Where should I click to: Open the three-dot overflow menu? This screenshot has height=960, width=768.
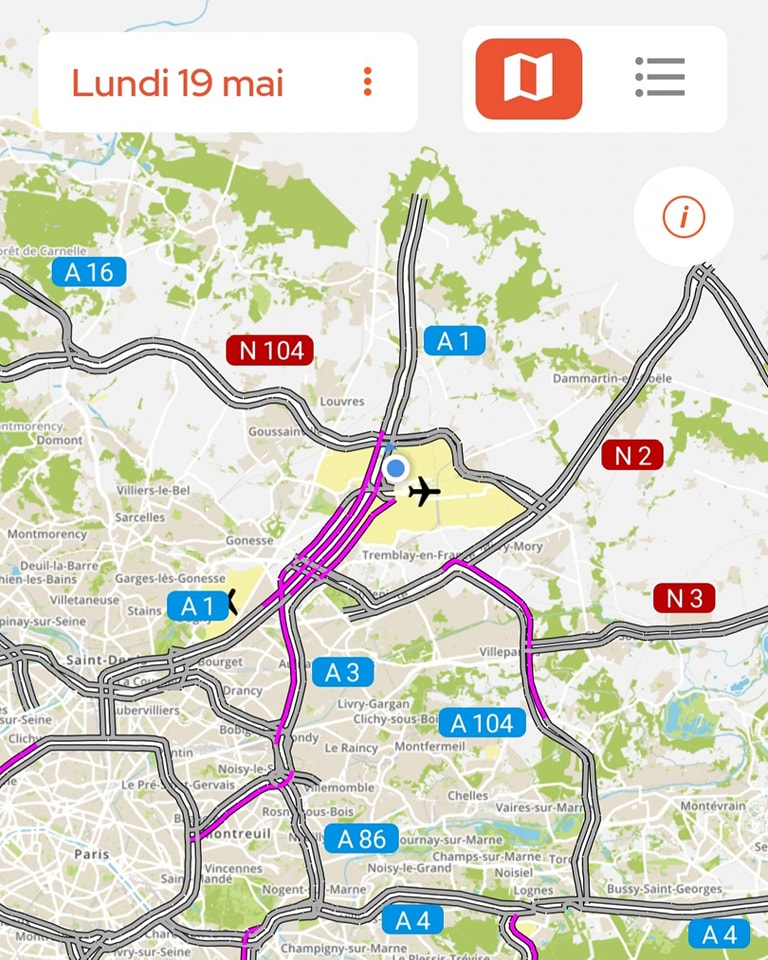368,82
